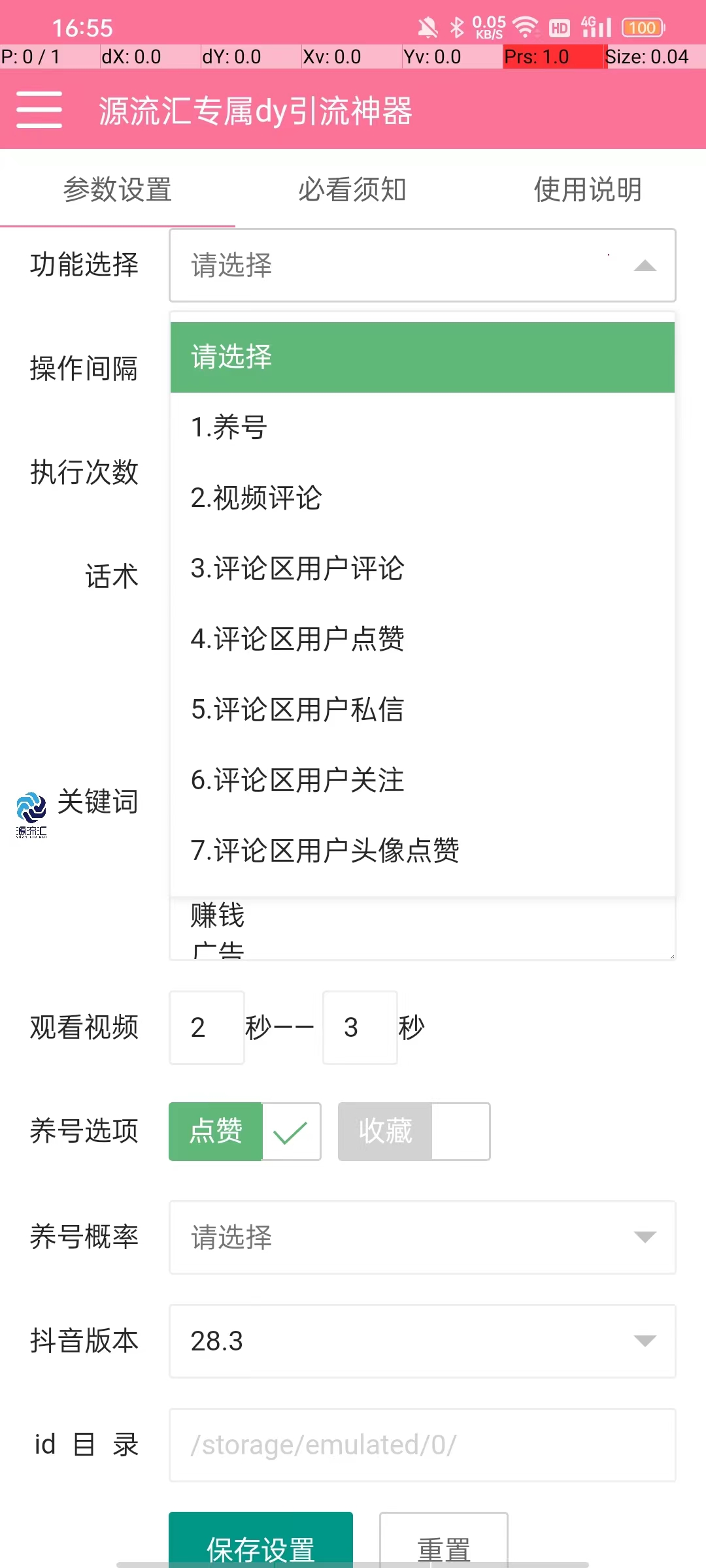Edit the minimum watch seconds field
Image resolution: width=706 pixels, height=1568 pixels.
coord(207,1028)
